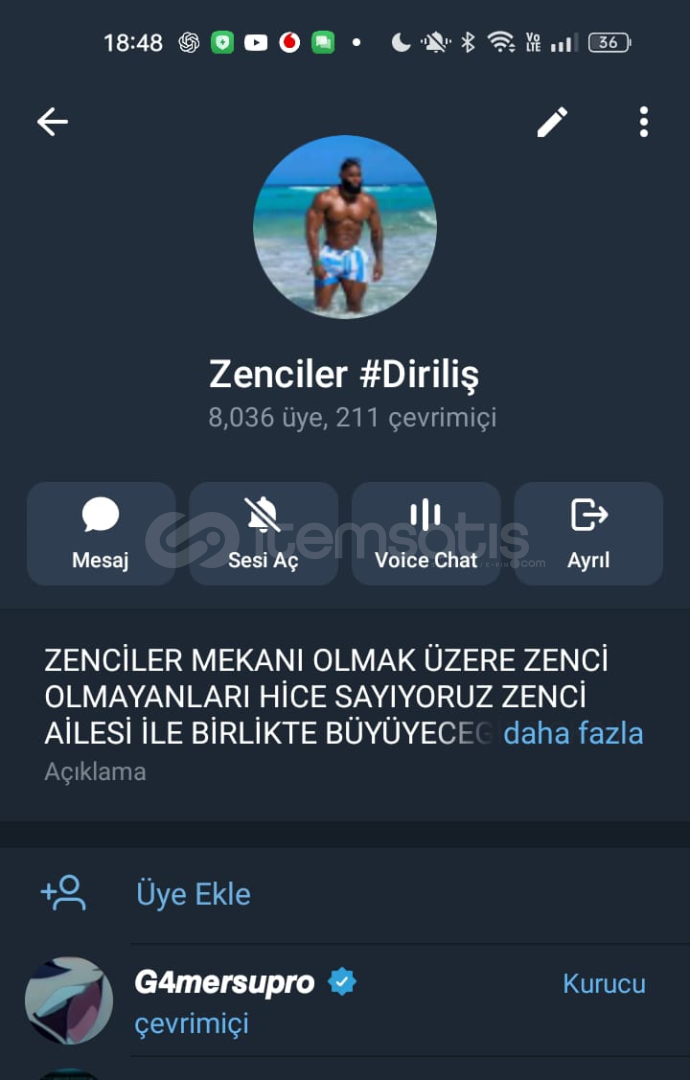The height and width of the screenshot is (1080, 690).
Task: Open the three-dot overflow menu
Action: click(x=643, y=122)
